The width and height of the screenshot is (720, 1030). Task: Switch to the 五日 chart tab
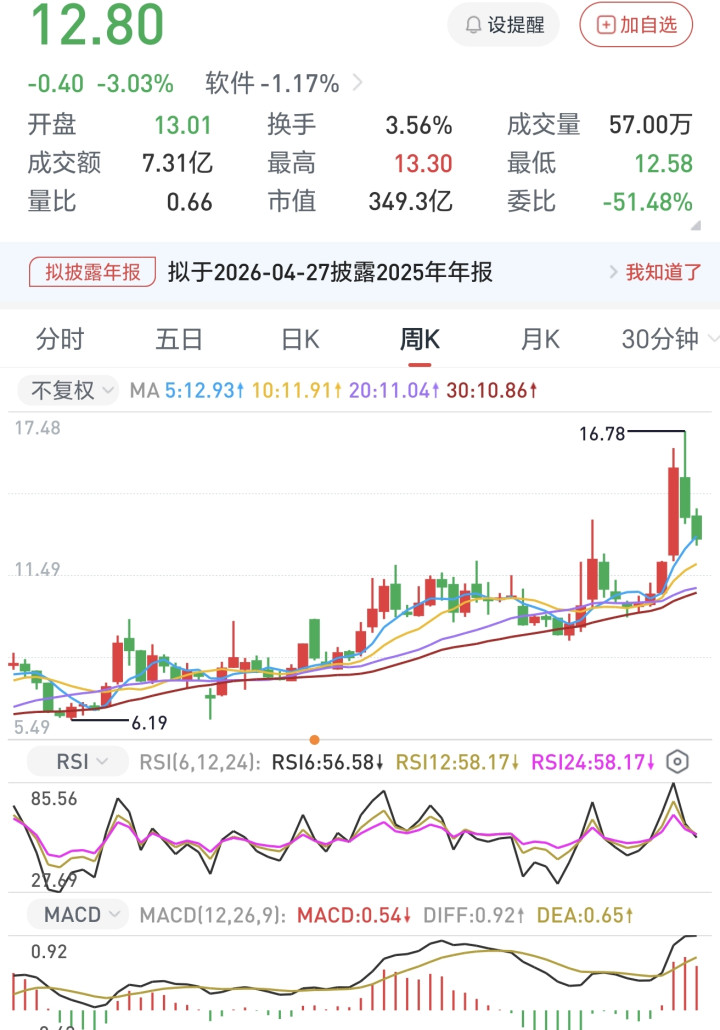pyautogui.click(x=179, y=340)
